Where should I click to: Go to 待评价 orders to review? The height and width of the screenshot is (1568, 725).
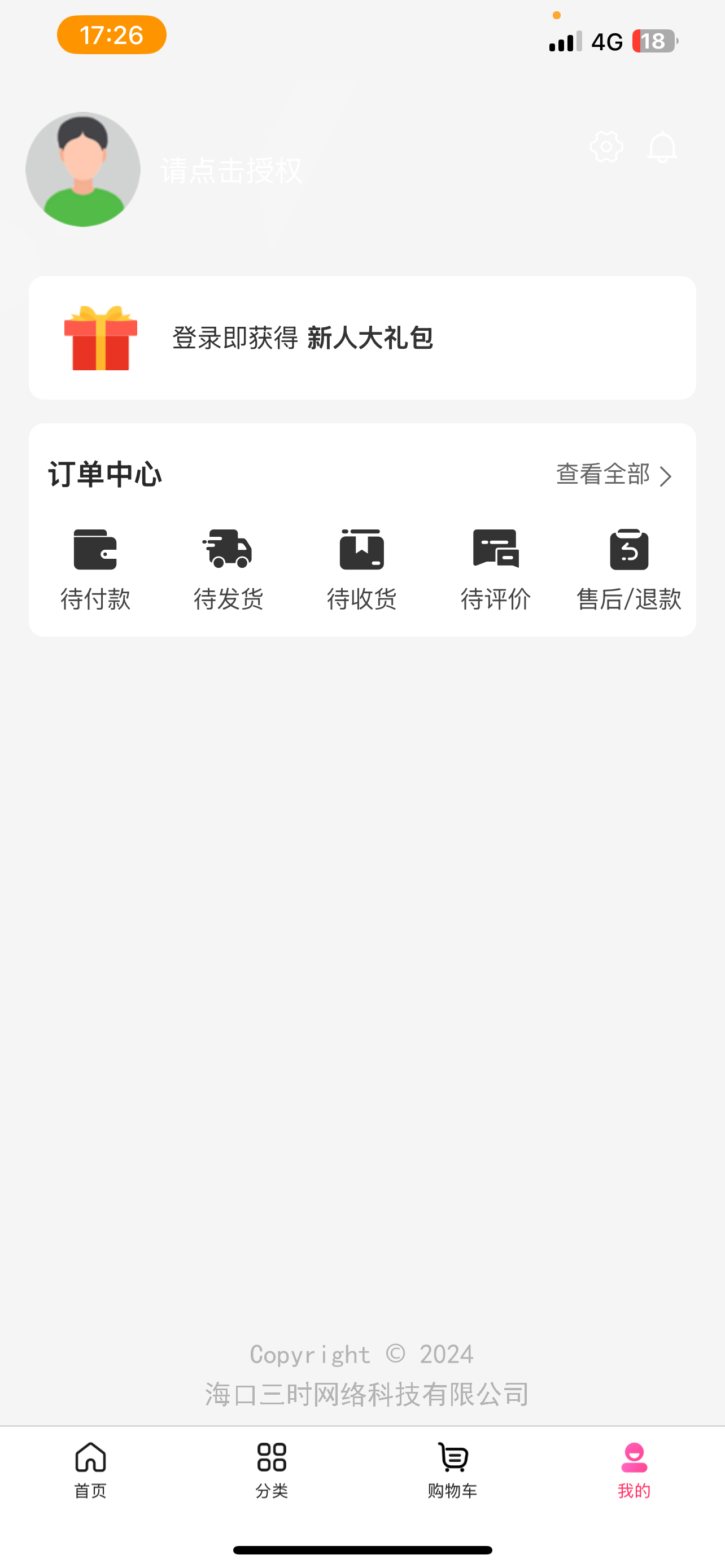click(x=496, y=569)
